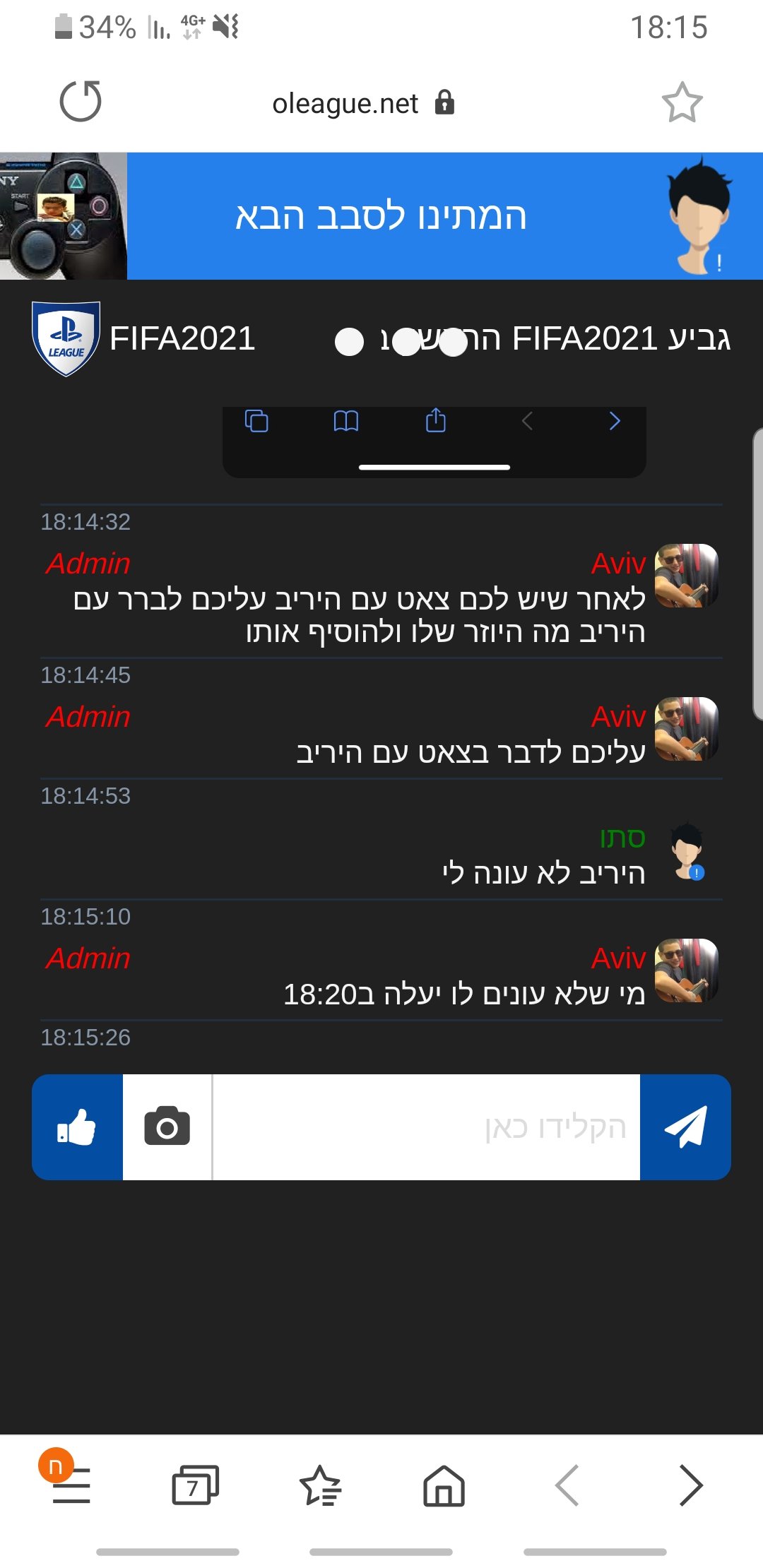763x1568 pixels.
Task: Navigate forward in the browser
Action: pyautogui.click(x=691, y=1485)
